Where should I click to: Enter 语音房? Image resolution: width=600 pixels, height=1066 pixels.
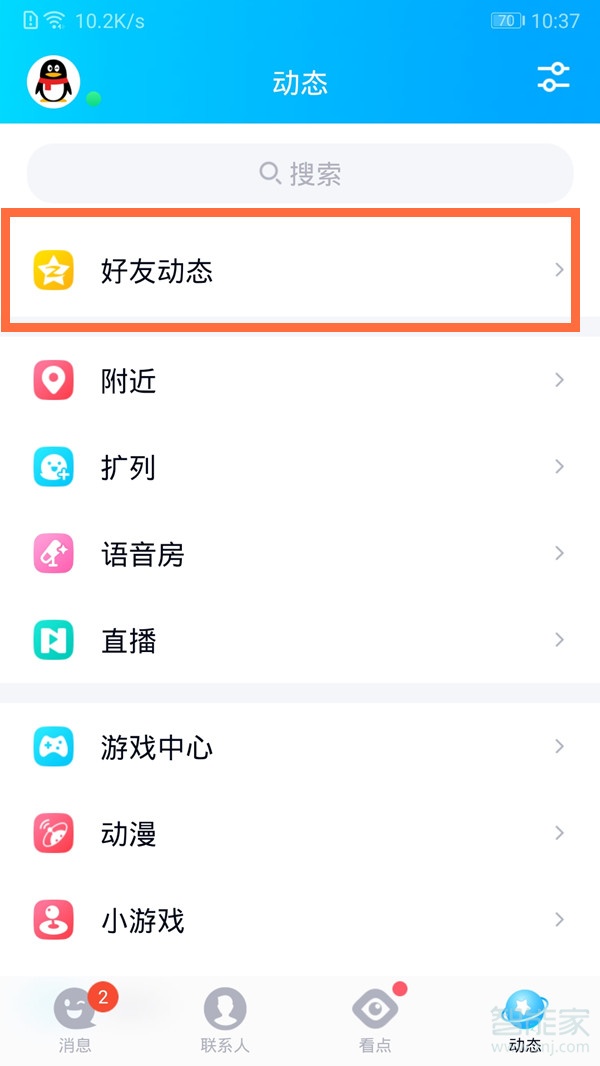point(300,553)
